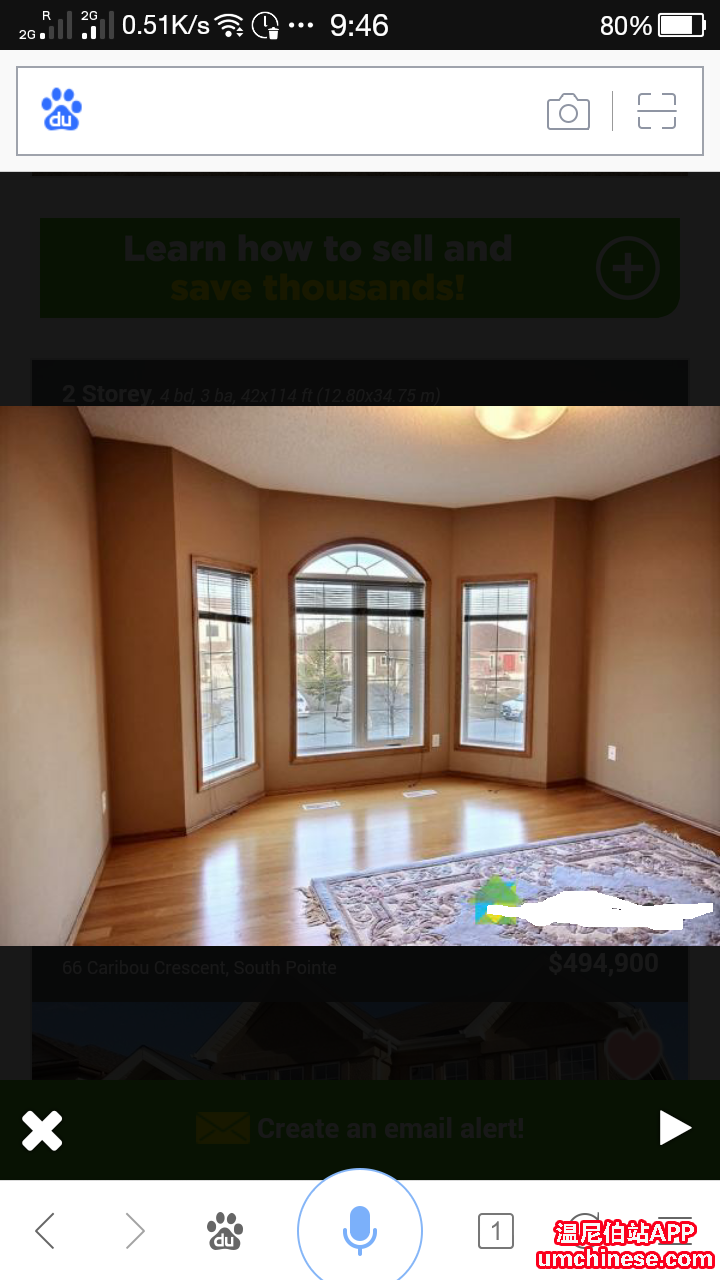The image size is (720, 1280).
Task: Tap the Baidu search address bar
Action: coord(300,111)
